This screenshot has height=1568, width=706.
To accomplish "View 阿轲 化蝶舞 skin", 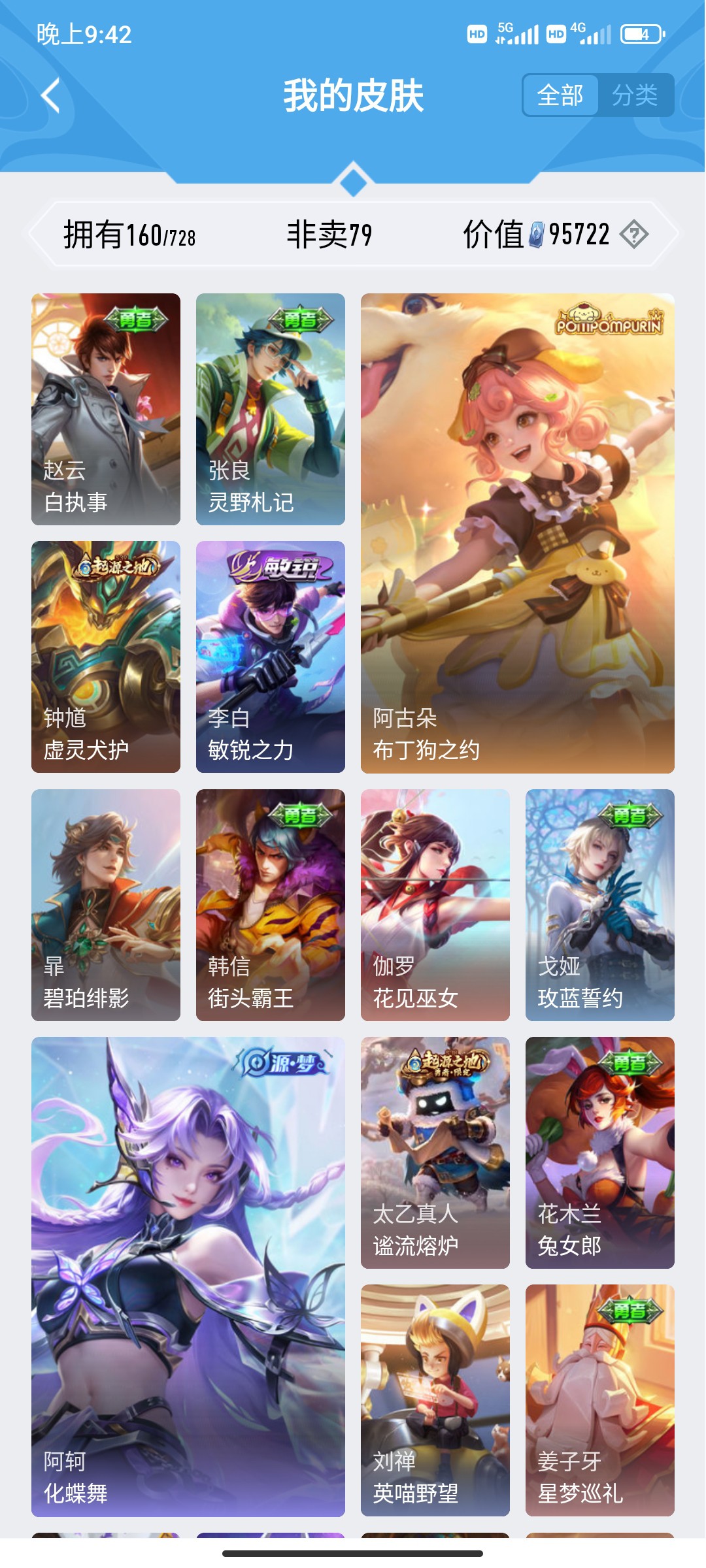I will pos(188,1277).
